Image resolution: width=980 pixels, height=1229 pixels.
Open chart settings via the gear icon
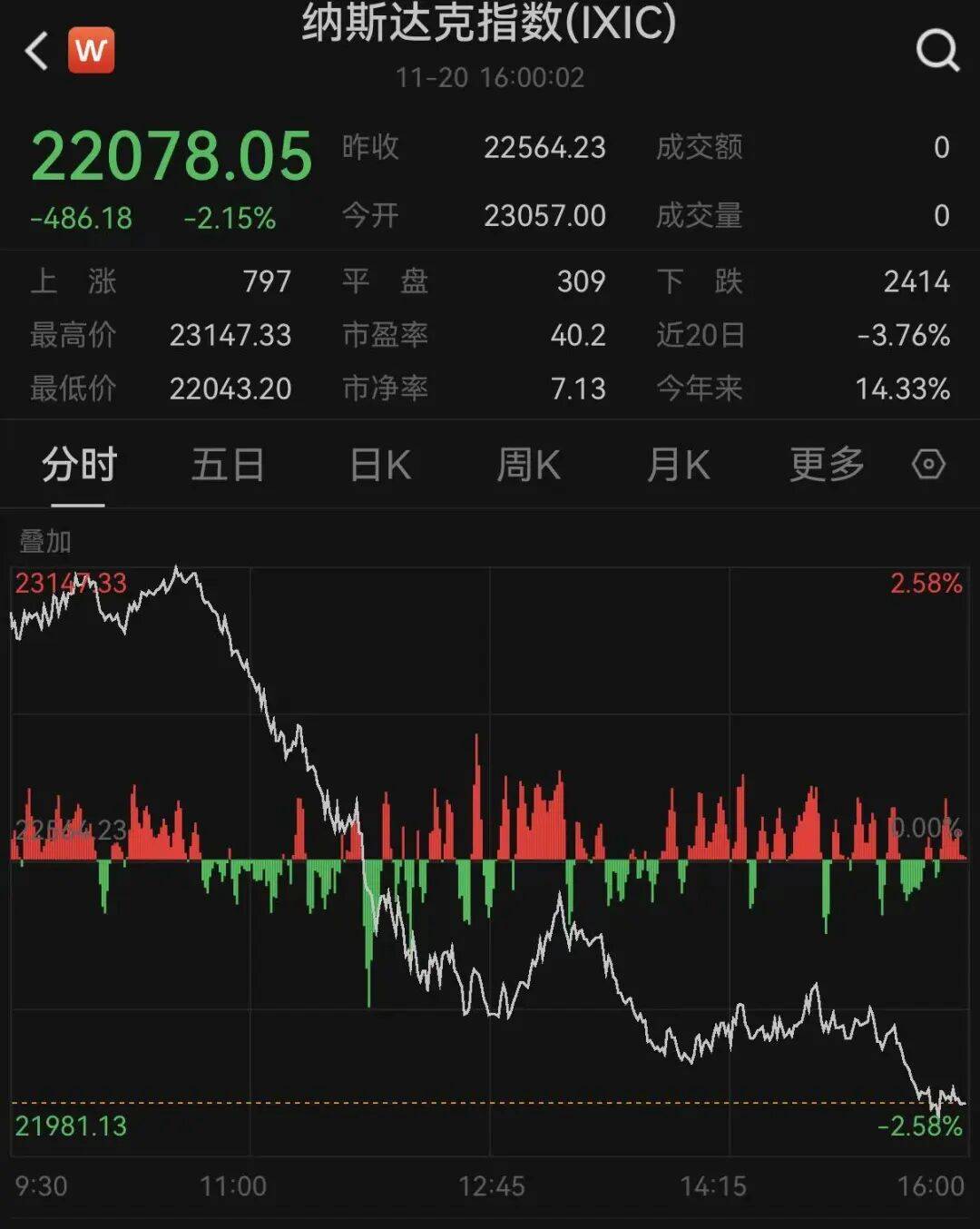click(x=927, y=464)
